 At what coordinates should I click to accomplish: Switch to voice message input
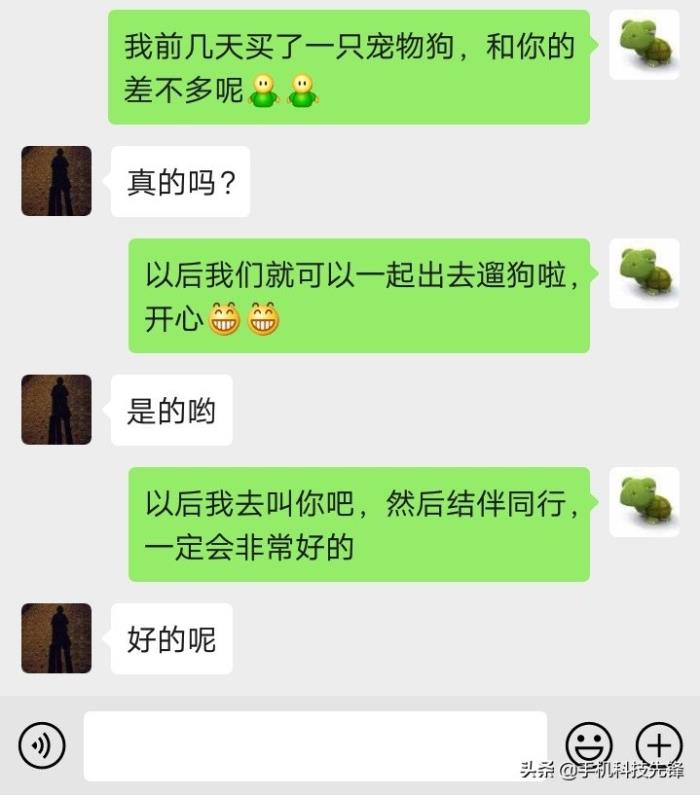click(x=41, y=745)
